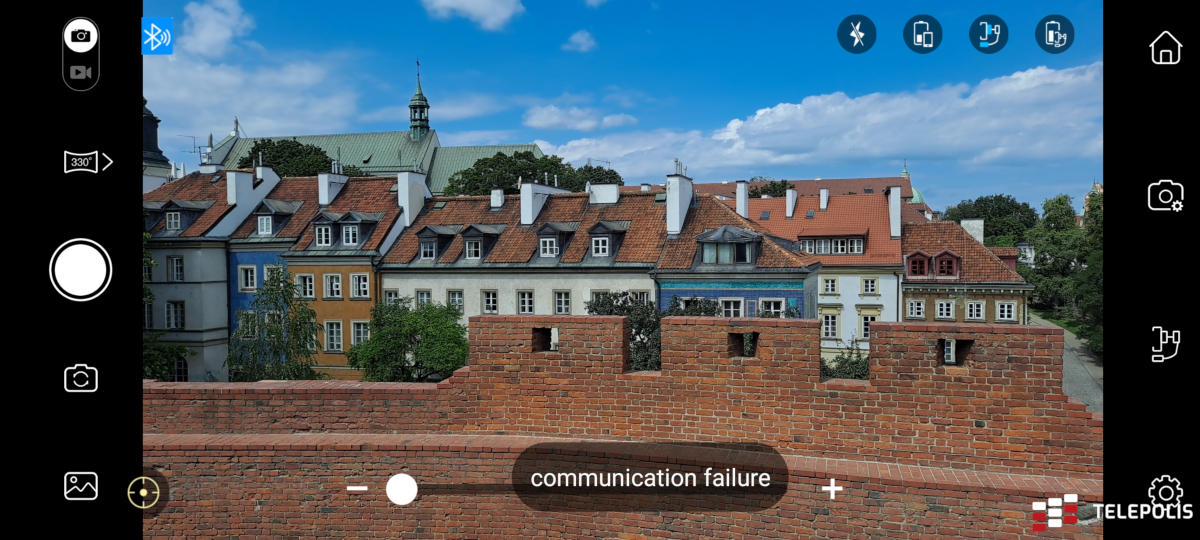Go to the home screen icon
This screenshot has width=1200, height=540.
pyautogui.click(x=1165, y=47)
